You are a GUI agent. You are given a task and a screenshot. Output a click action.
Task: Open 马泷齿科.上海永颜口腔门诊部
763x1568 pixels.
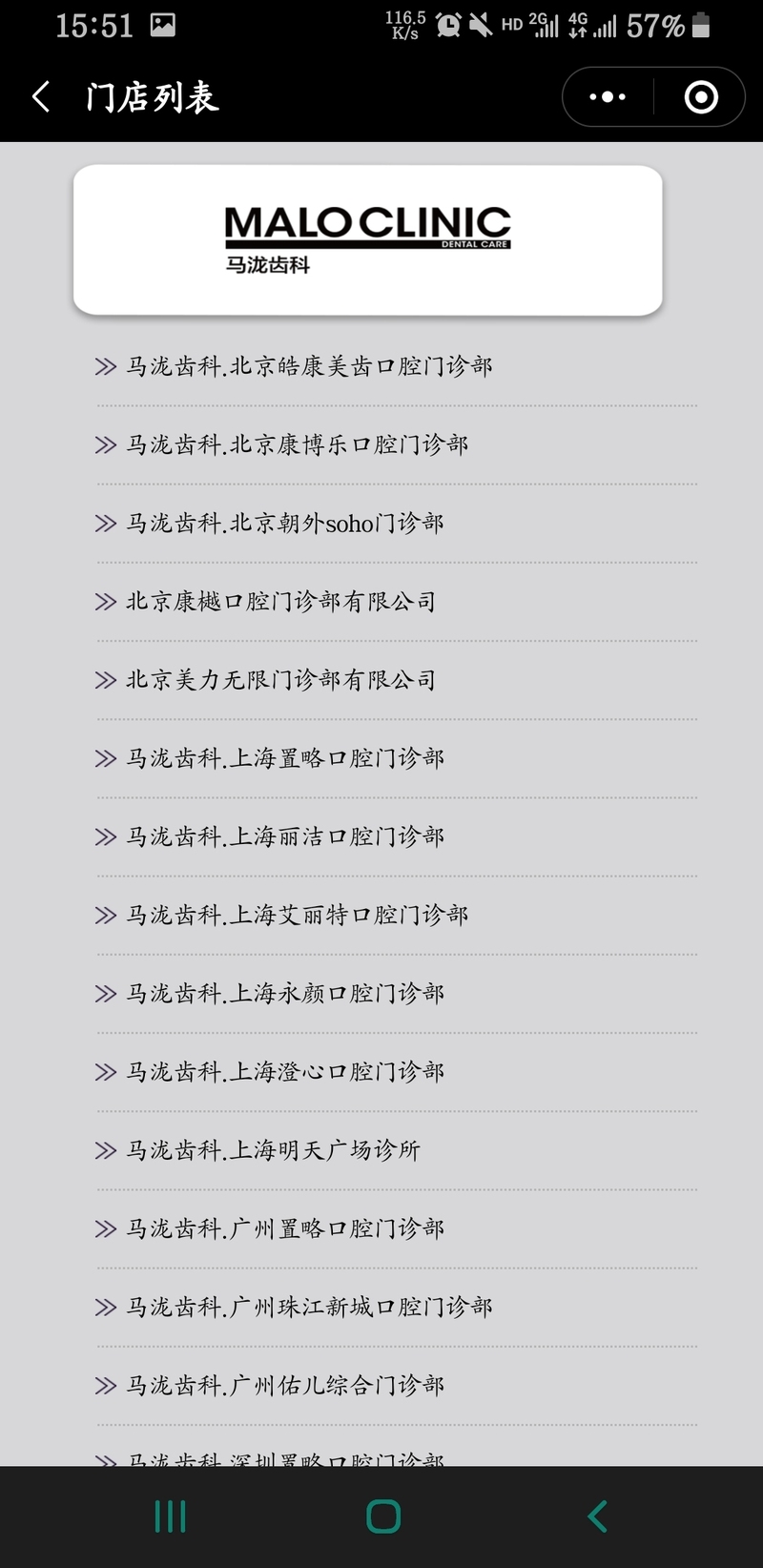click(397, 993)
